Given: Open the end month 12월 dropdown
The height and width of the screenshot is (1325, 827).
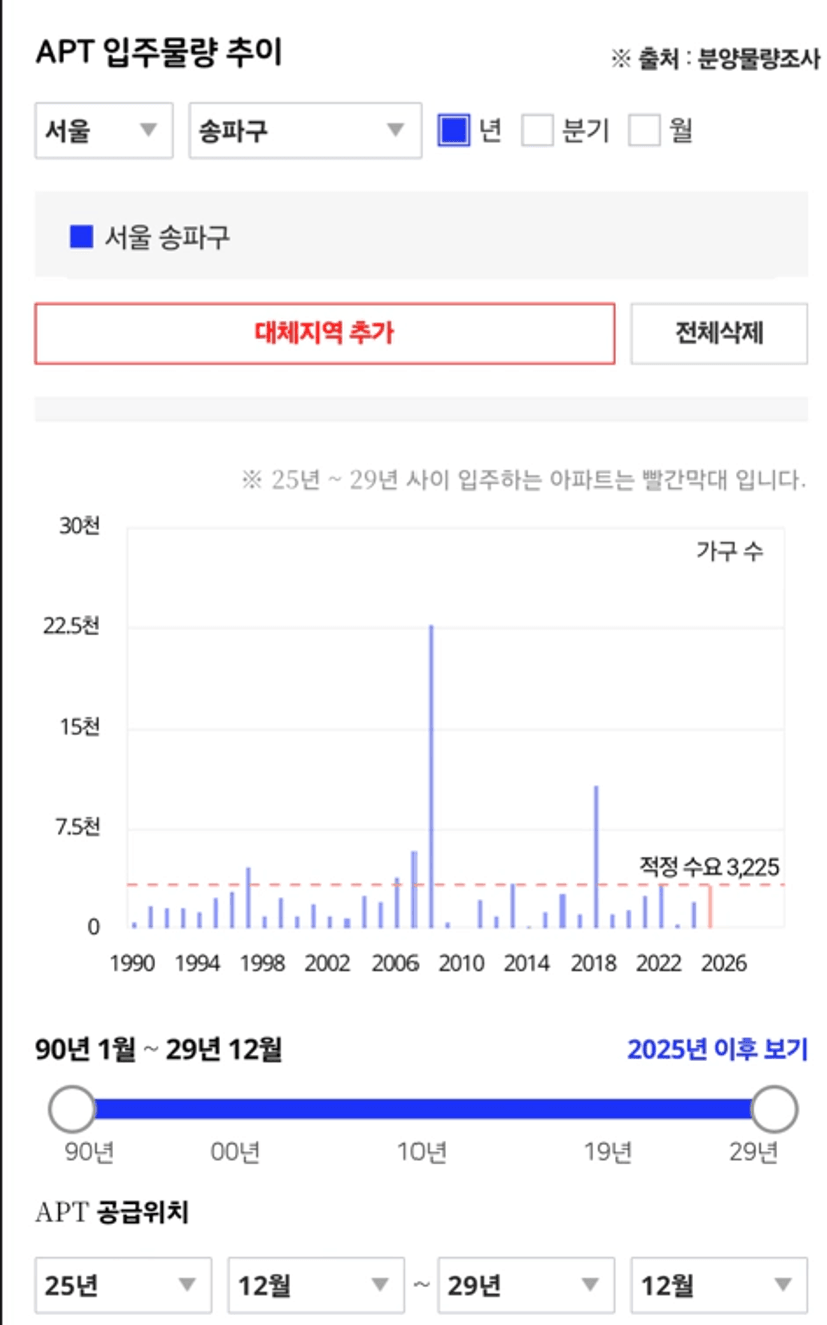Looking at the screenshot, I should (719, 1285).
